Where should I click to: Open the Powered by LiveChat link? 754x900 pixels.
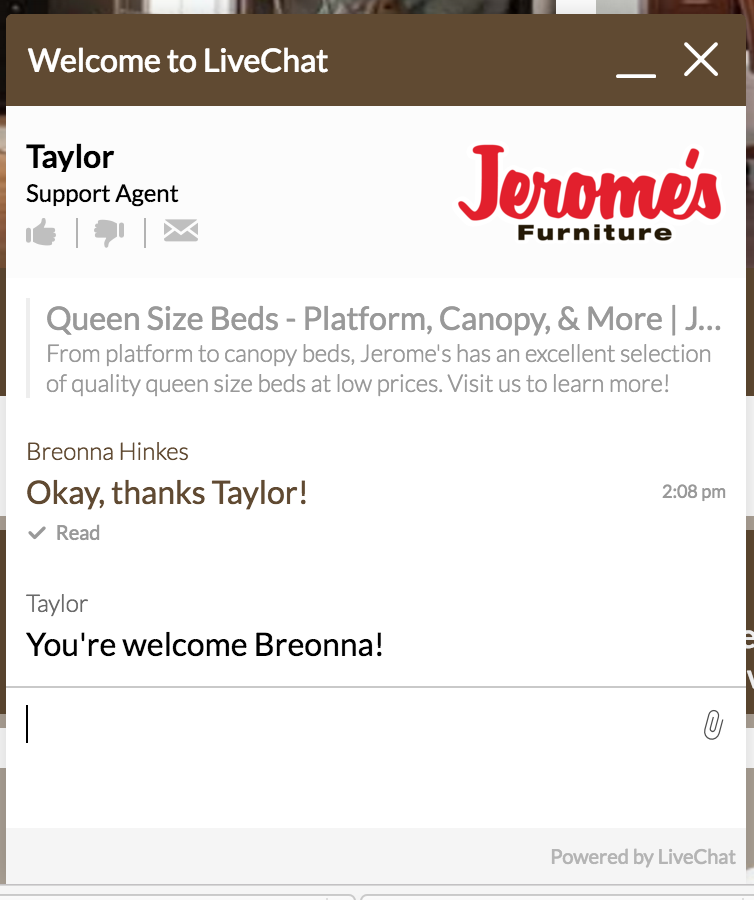[x=642, y=857]
